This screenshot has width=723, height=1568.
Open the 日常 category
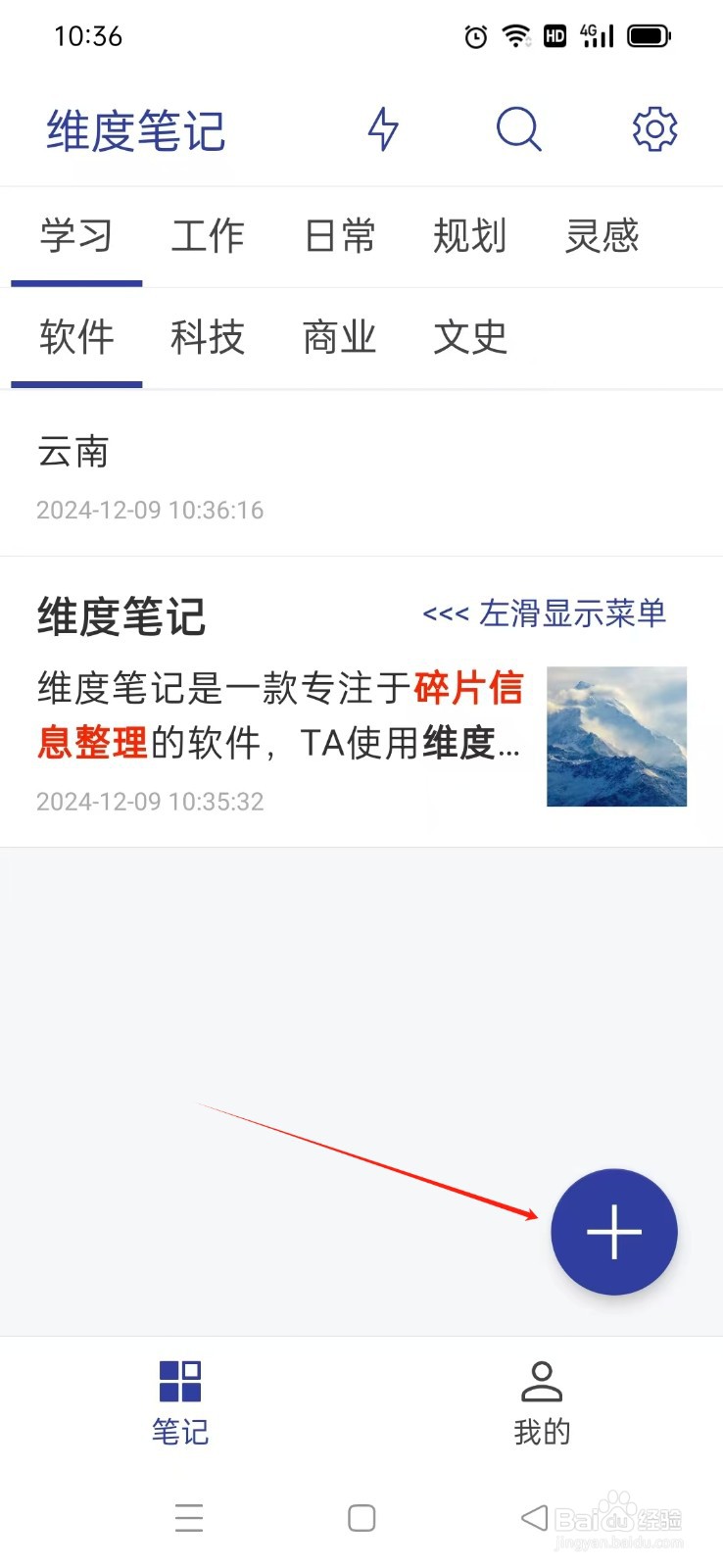point(339,237)
